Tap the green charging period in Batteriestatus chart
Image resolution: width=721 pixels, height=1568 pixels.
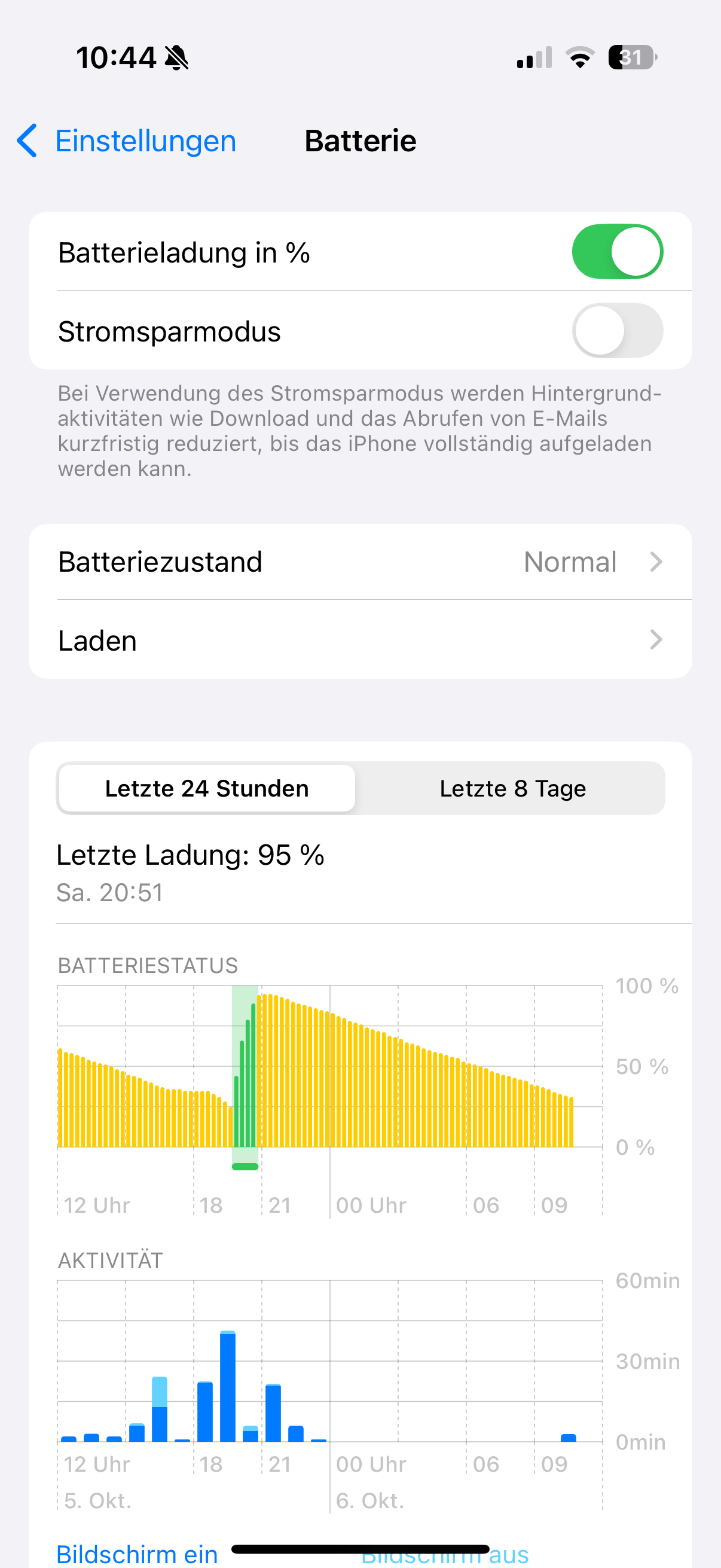click(x=245, y=1077)
